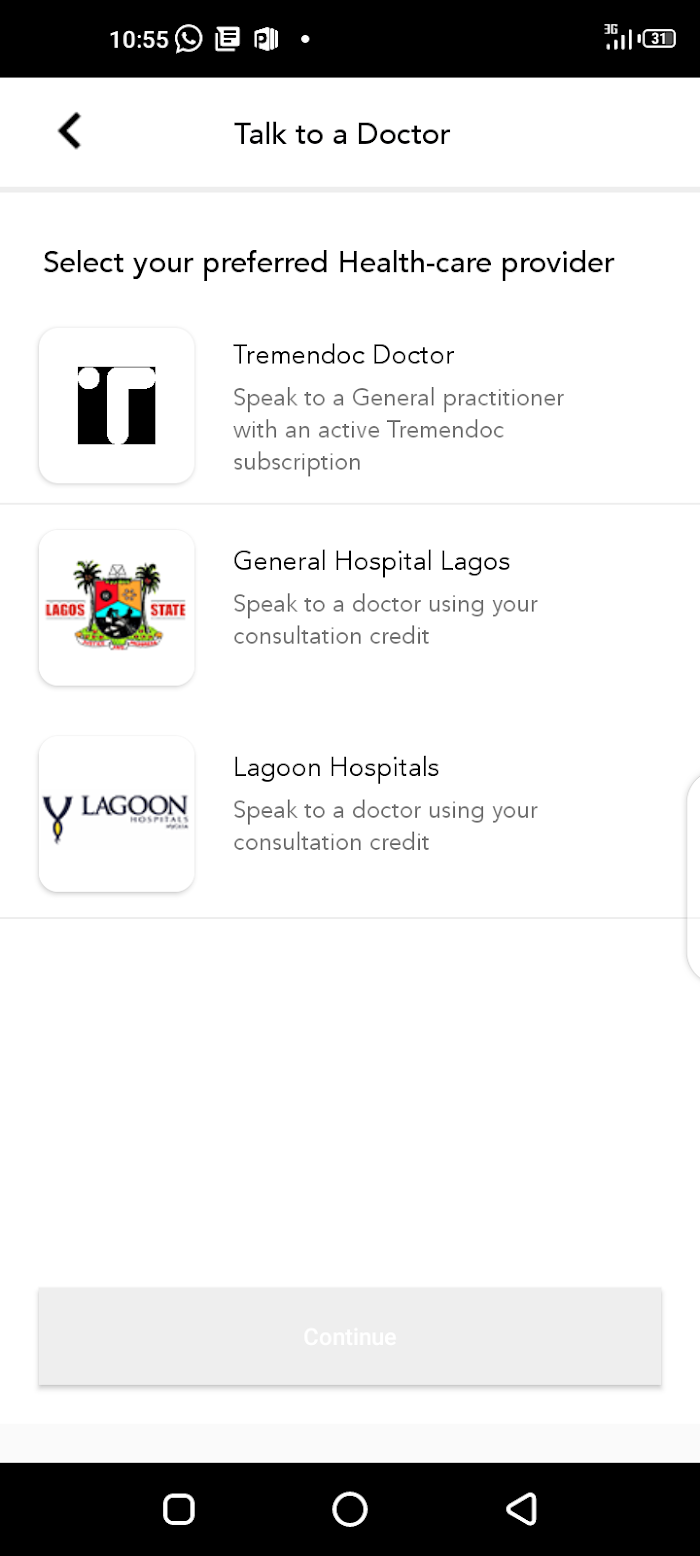Tap the Continue button
700x1556 pixels.
350,1336
